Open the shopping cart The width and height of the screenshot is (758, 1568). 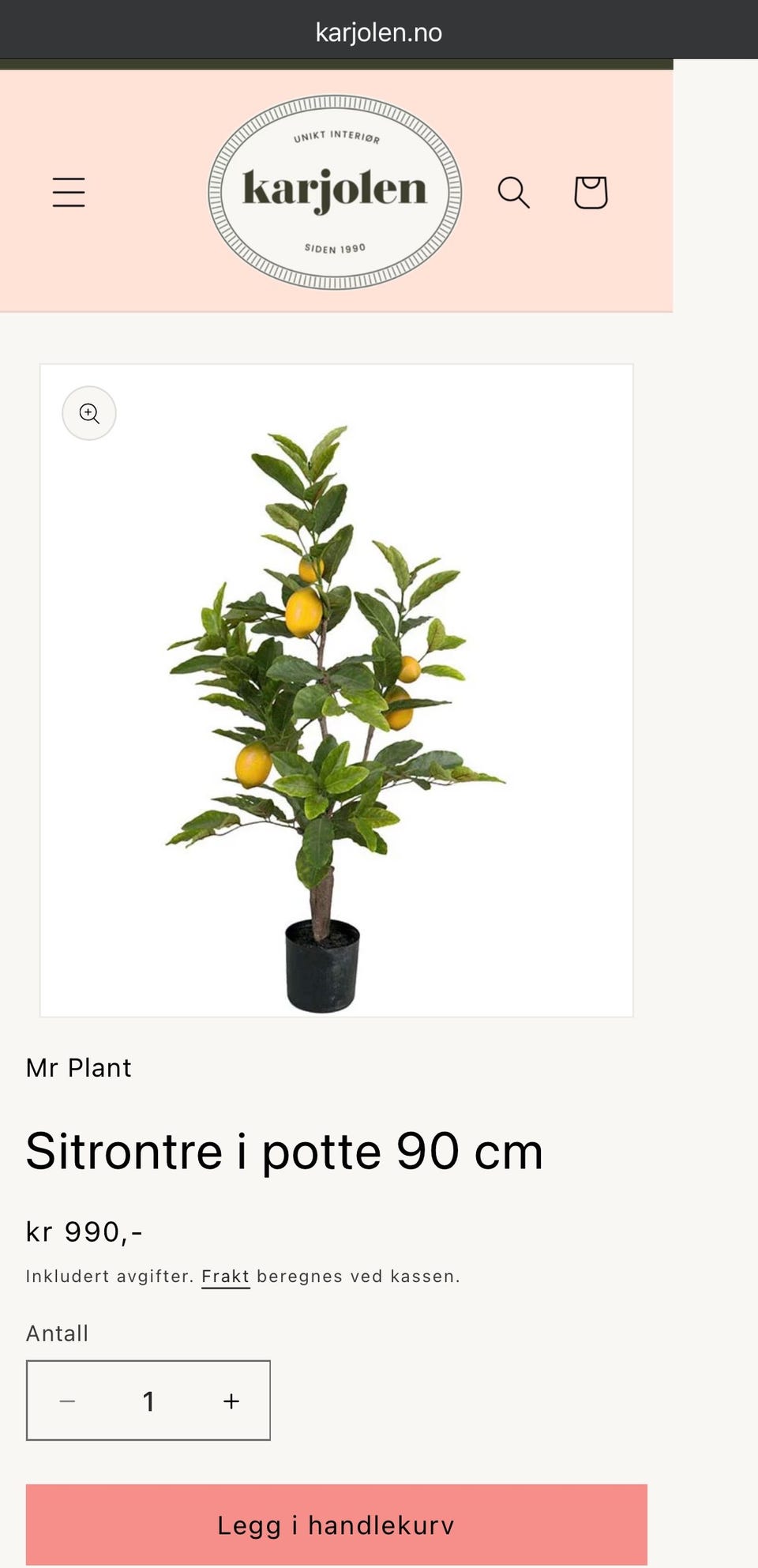tap(590, 192)
